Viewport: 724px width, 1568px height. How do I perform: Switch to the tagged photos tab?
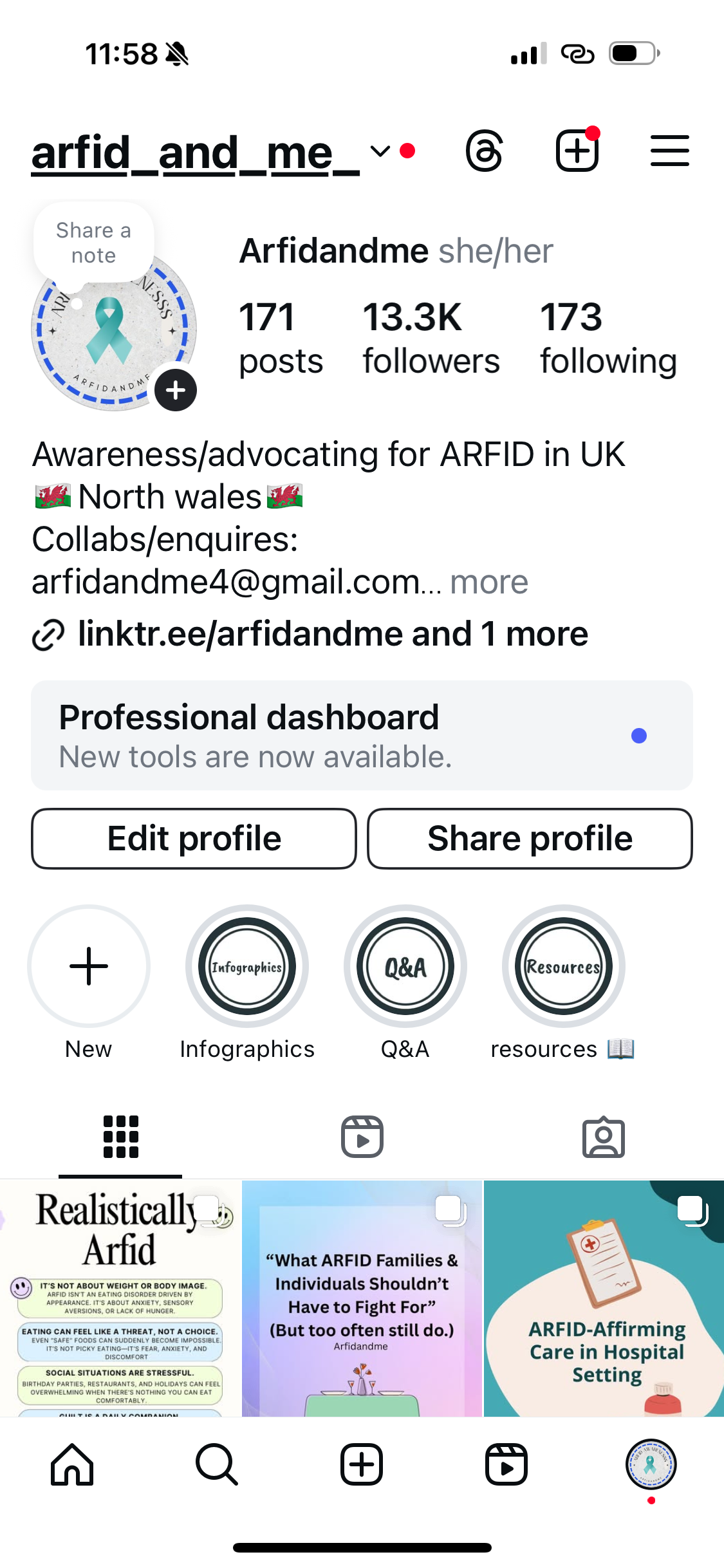point(603,1137)
